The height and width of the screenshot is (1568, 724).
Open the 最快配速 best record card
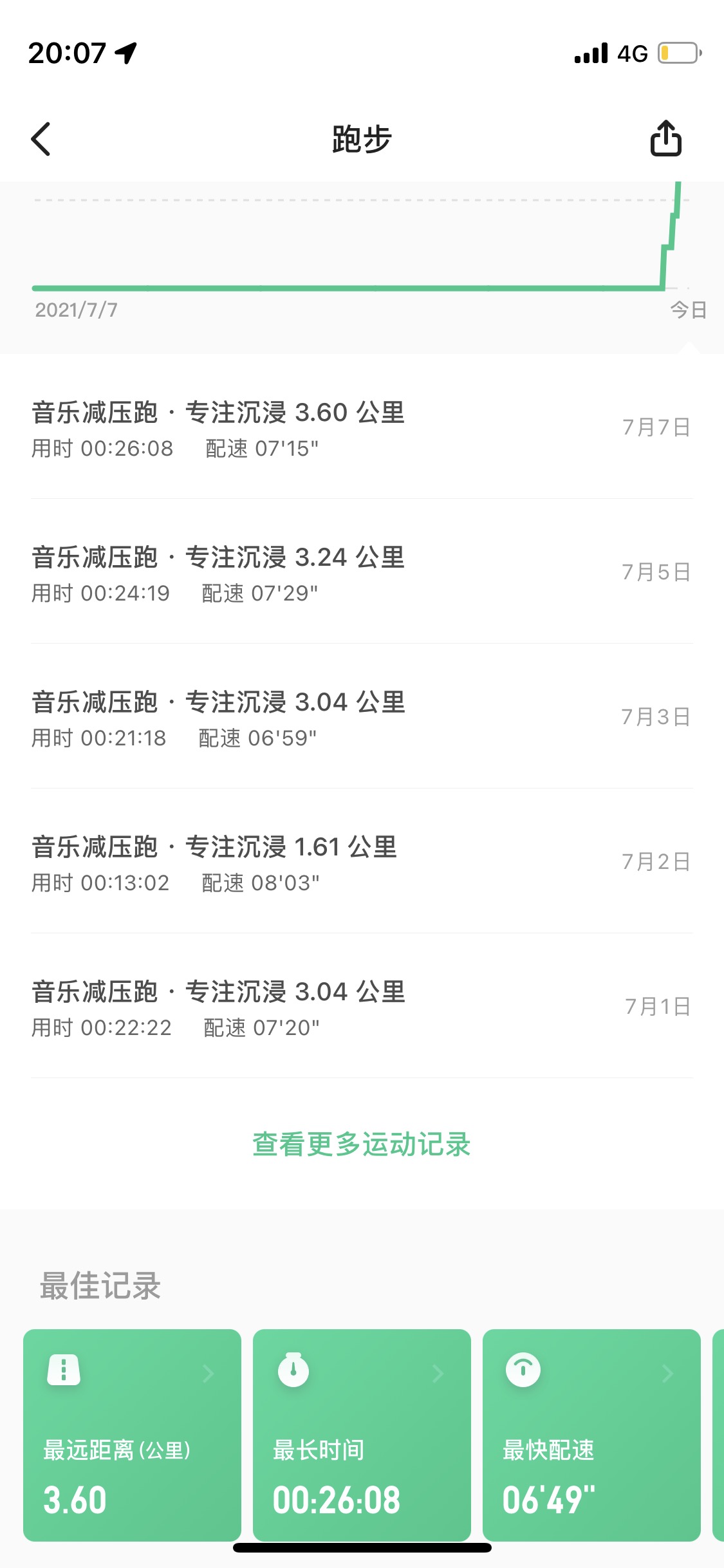(x=591, y=1434)
